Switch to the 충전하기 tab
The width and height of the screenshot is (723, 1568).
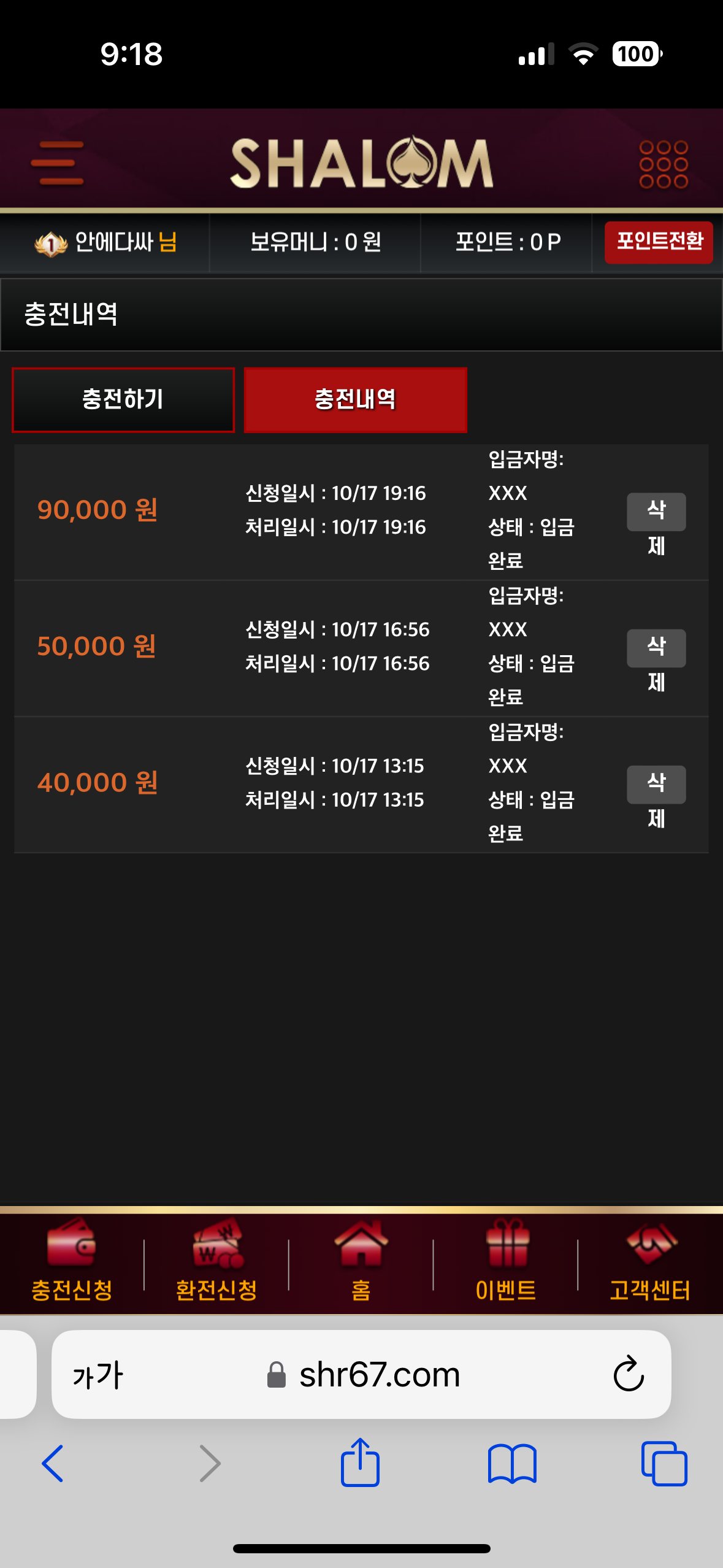[123, 400]
